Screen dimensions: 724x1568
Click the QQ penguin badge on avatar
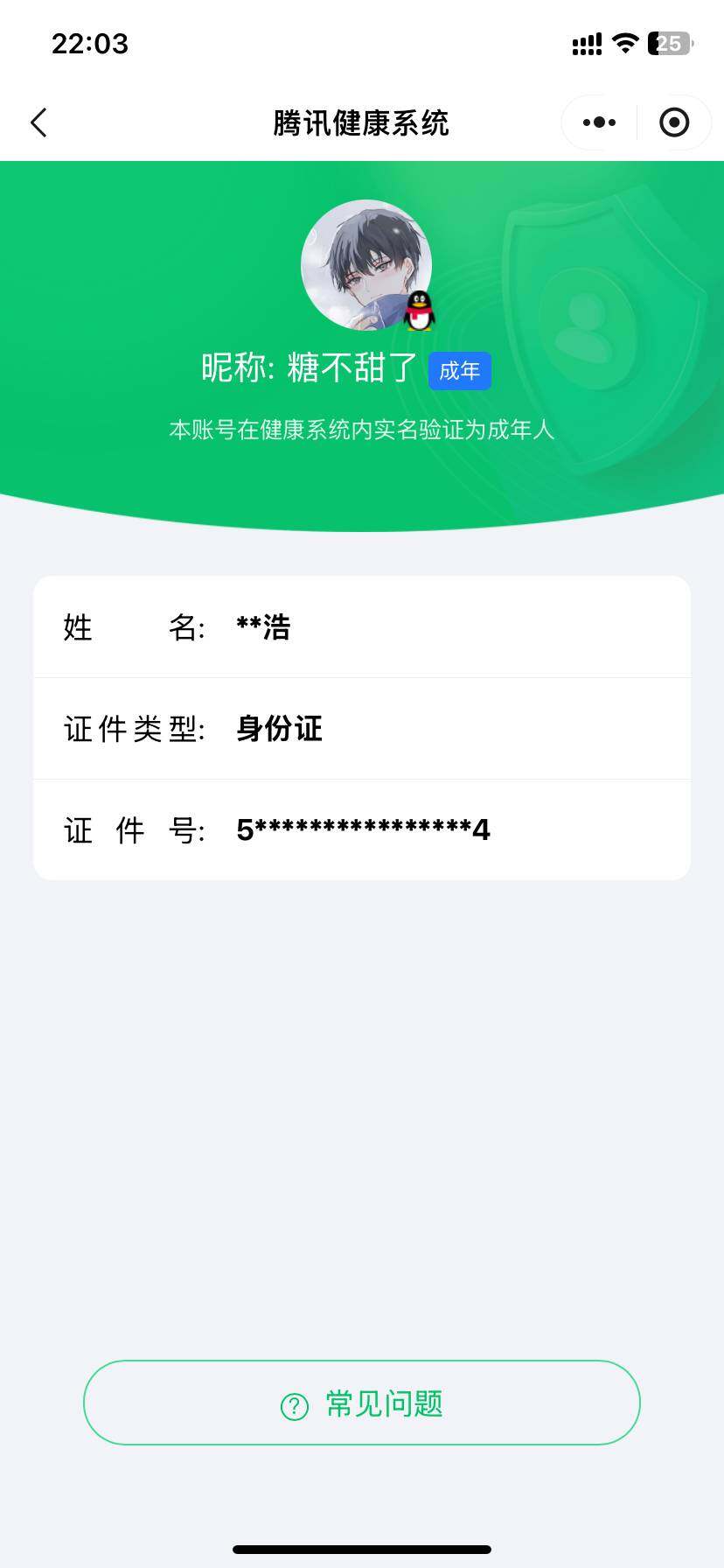[419, 312]
